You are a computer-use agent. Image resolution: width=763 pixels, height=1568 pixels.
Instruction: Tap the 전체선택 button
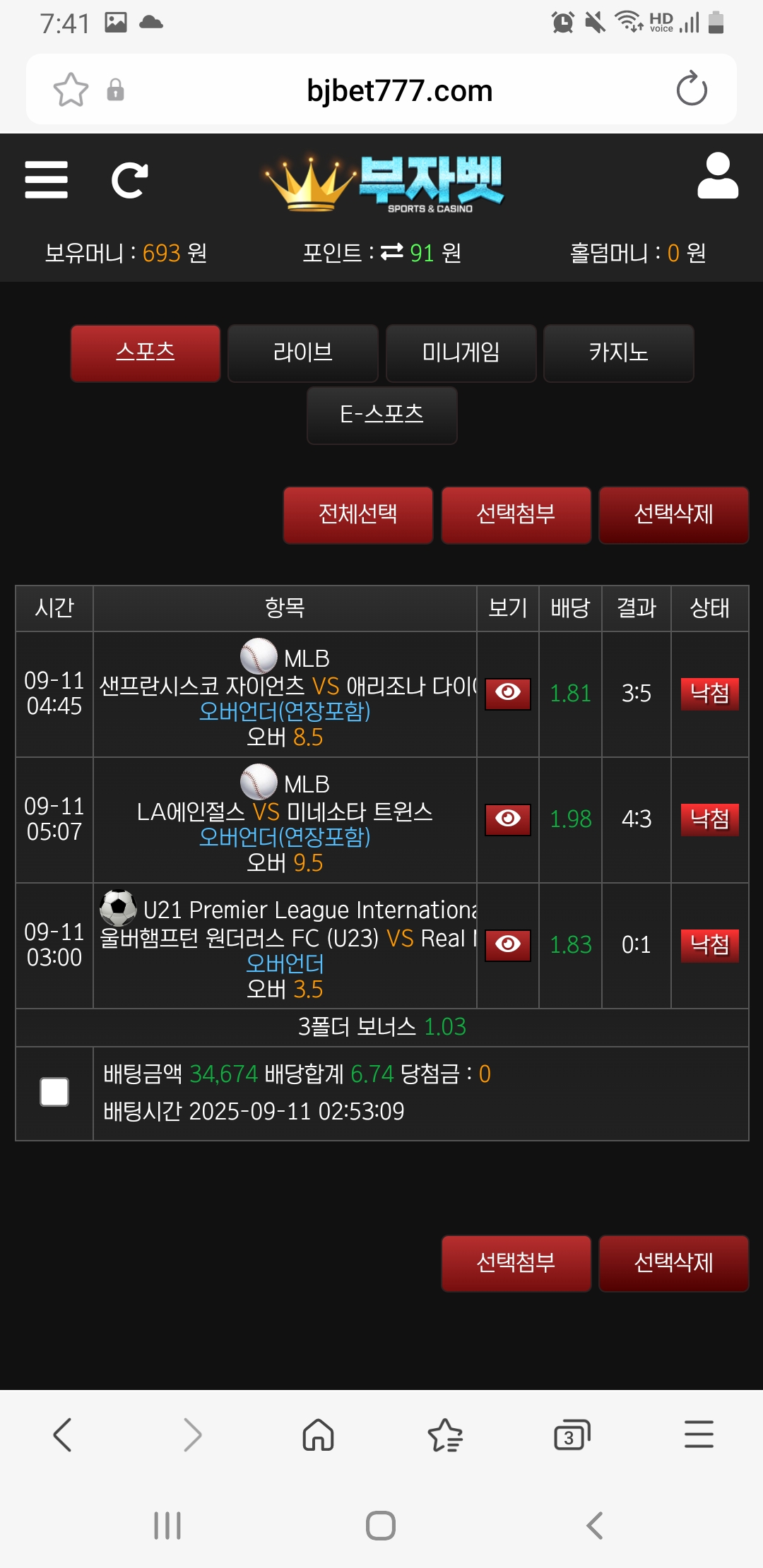[358, 515]
